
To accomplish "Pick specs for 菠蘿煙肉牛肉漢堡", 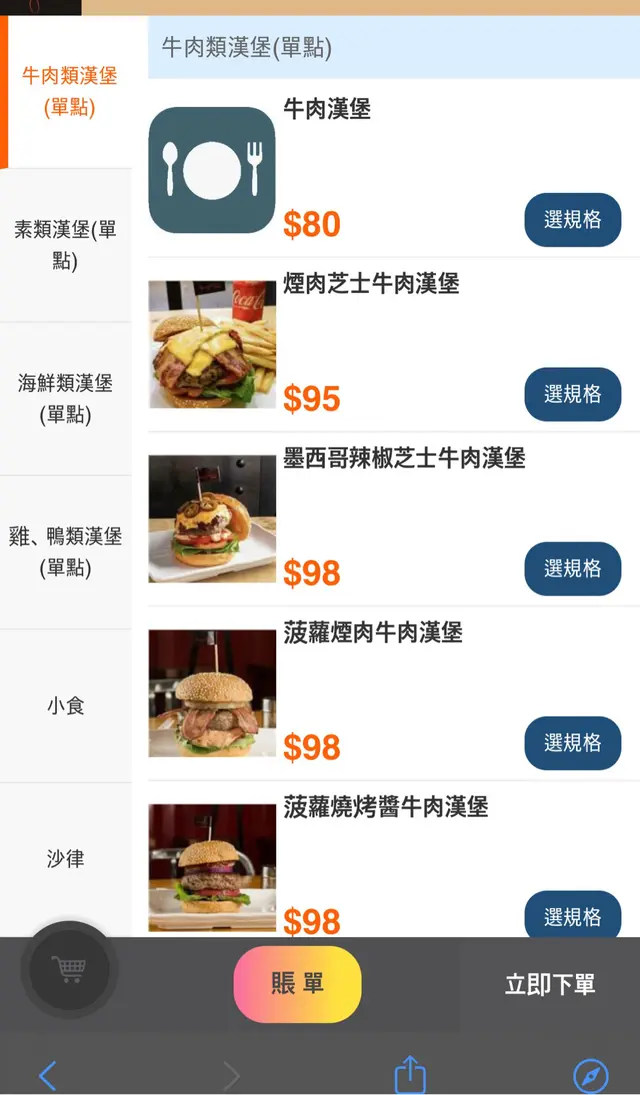I will 572,743.
